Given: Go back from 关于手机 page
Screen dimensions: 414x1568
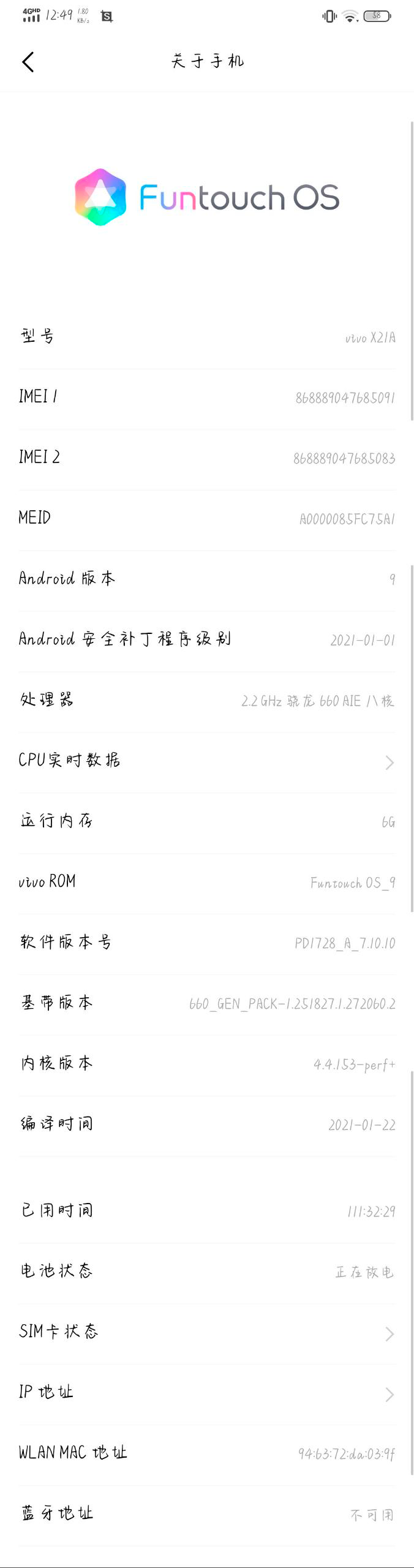Looking at the screenshot, I should coord(28,62).
